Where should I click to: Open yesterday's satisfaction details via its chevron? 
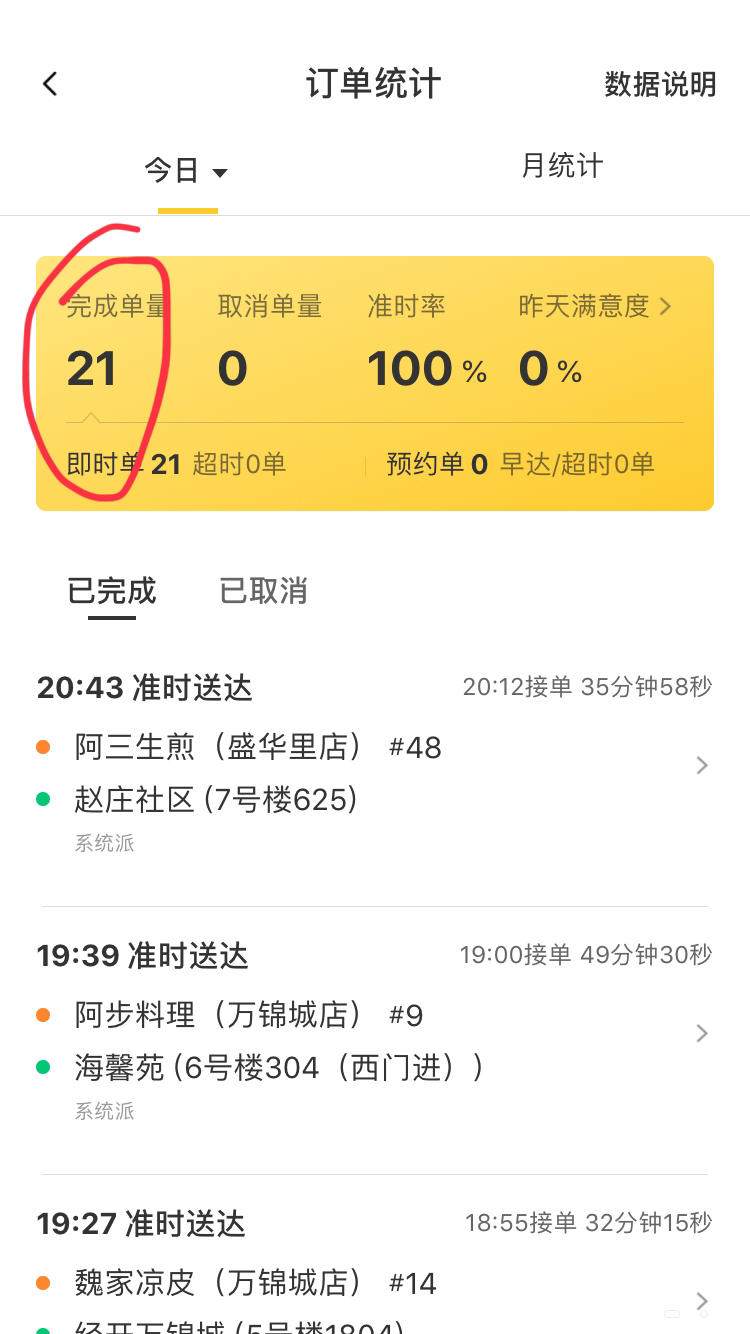tap(665, 307)
